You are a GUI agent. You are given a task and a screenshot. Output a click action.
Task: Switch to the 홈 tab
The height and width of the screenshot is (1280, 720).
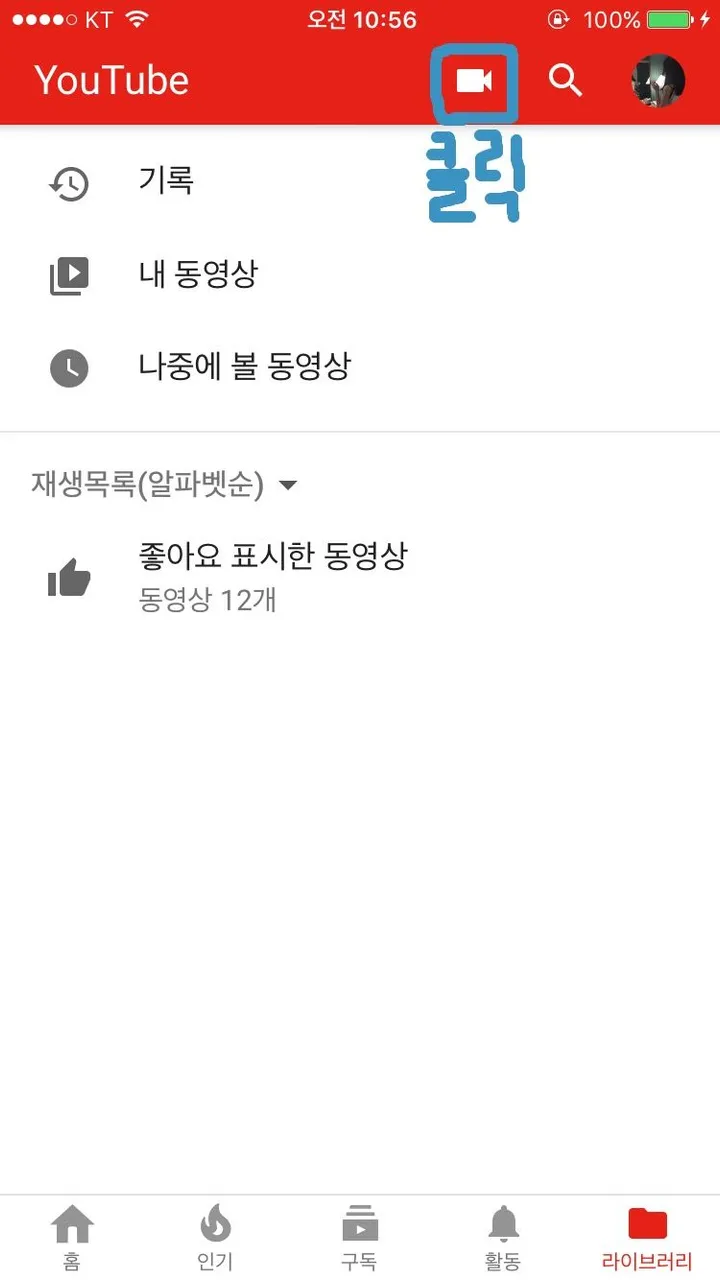pyautogui.click(x=72, y=1237)
